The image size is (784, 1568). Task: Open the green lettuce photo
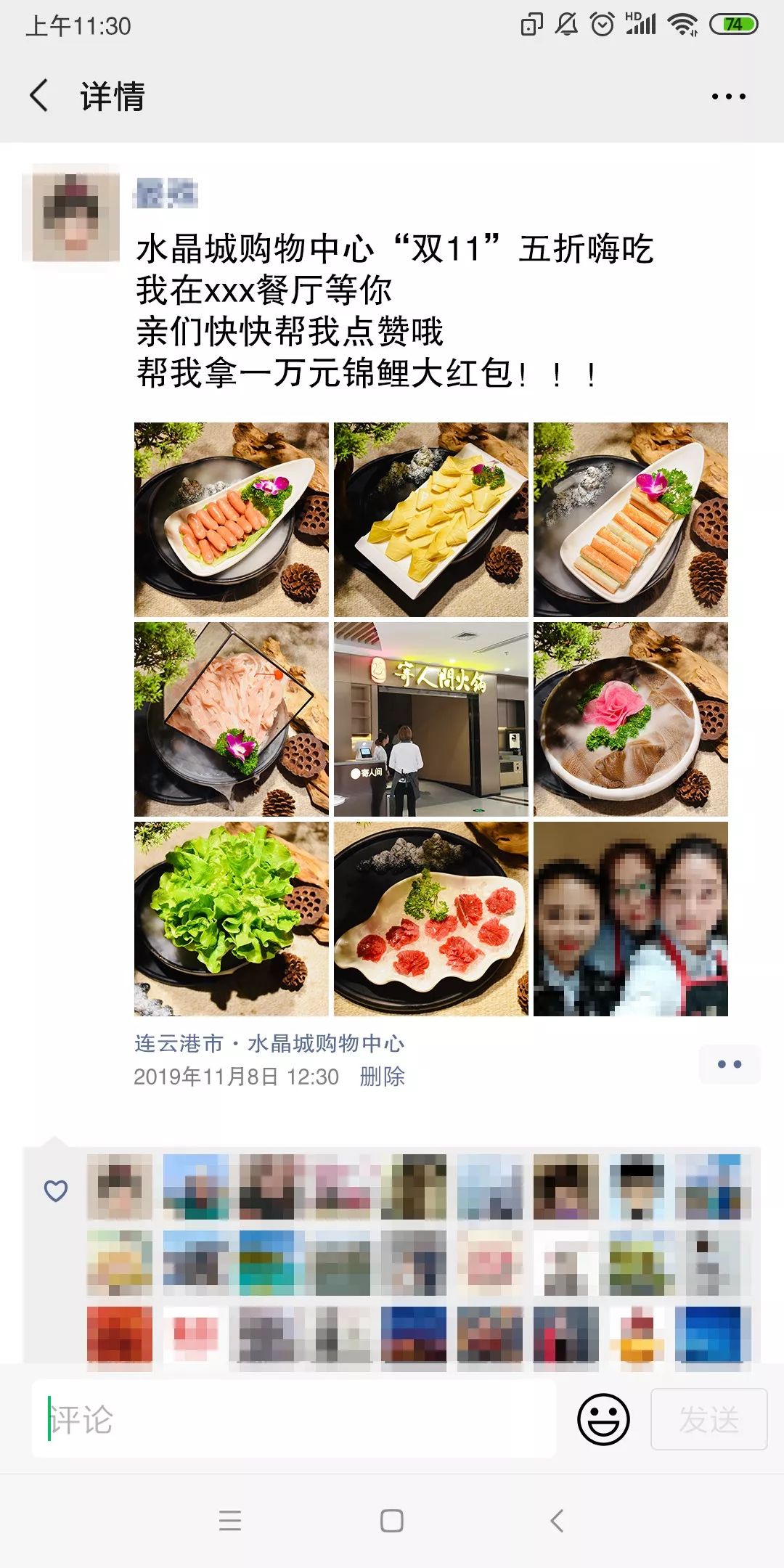[231, 919]
